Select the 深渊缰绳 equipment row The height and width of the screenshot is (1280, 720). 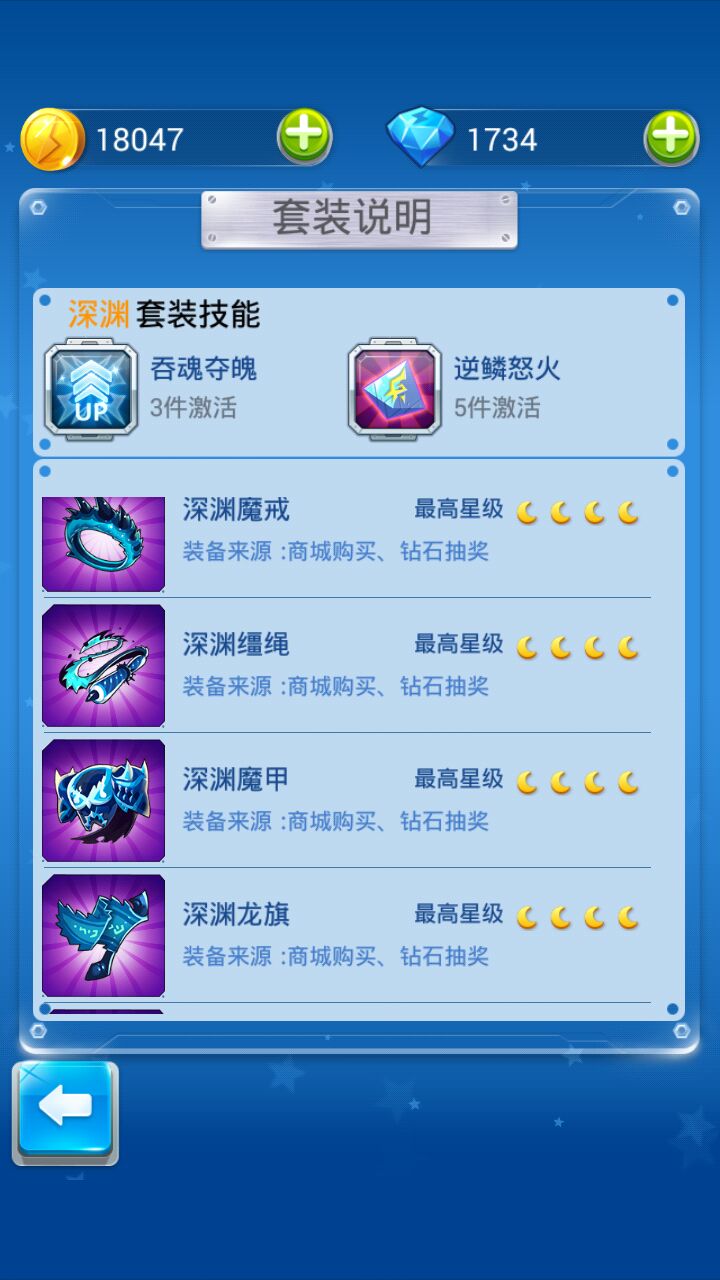click(x=345, y=665)
